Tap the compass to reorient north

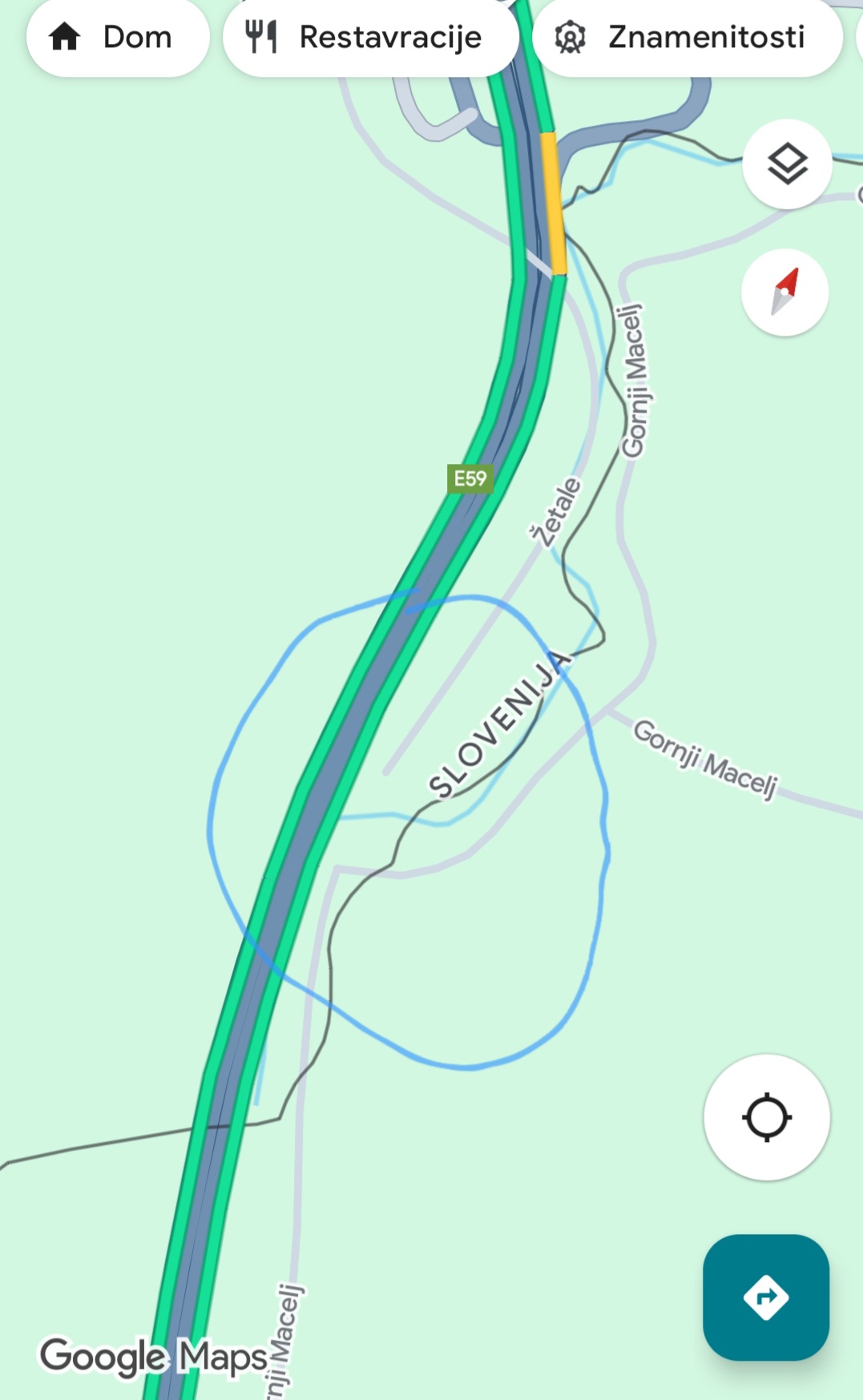[x=784, y=292]
